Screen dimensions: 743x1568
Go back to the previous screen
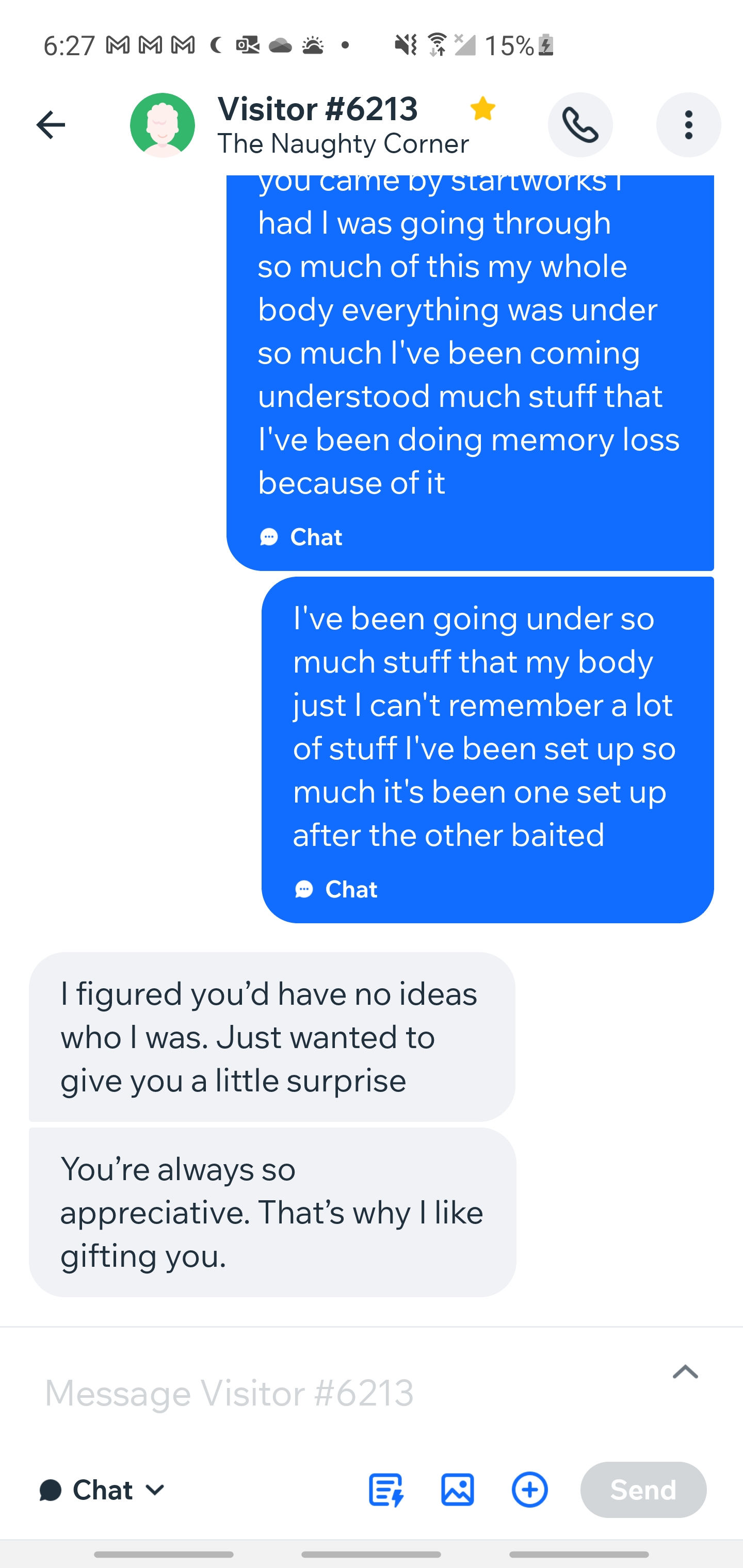[51, 125]
